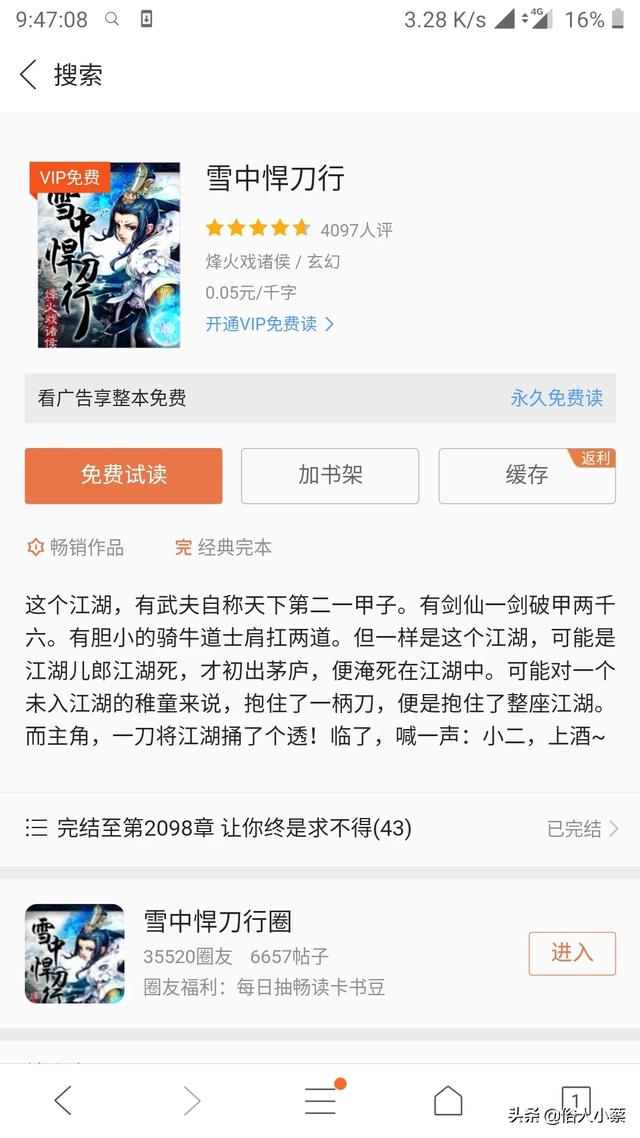The height and width of the screenshot is (1138, 640).
Task: Go to the browser home page
Action: point(448,1100)
